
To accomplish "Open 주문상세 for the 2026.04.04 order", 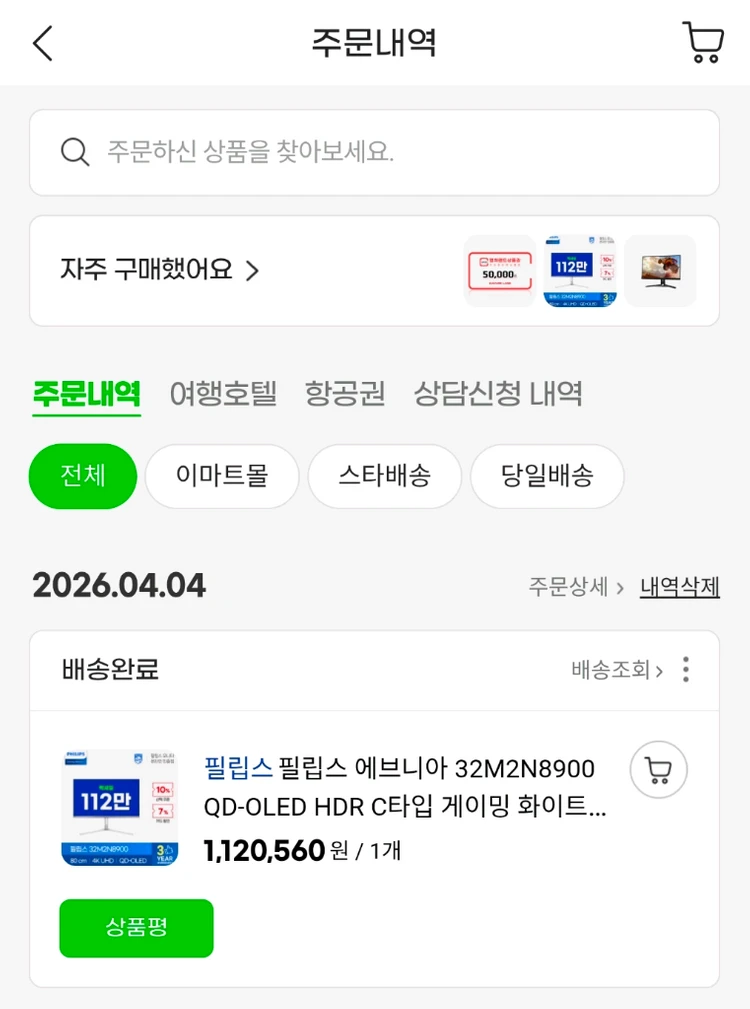I will tap(576, 586).
